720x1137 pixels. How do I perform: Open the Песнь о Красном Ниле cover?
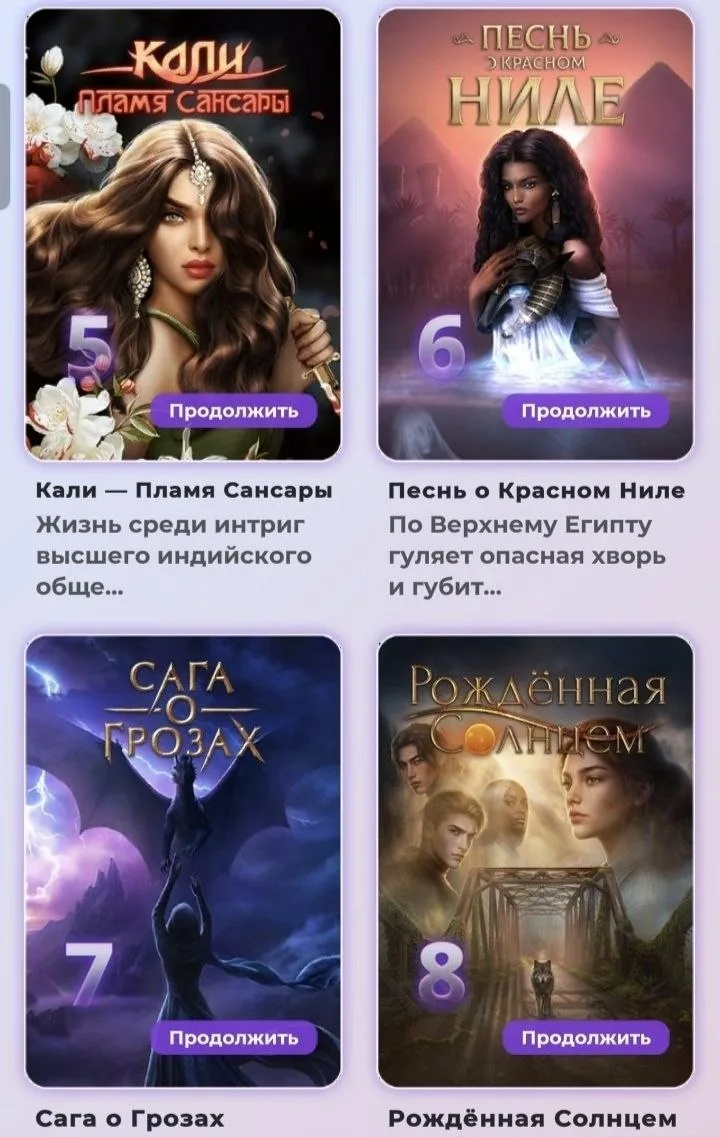(x=536, y=235)
